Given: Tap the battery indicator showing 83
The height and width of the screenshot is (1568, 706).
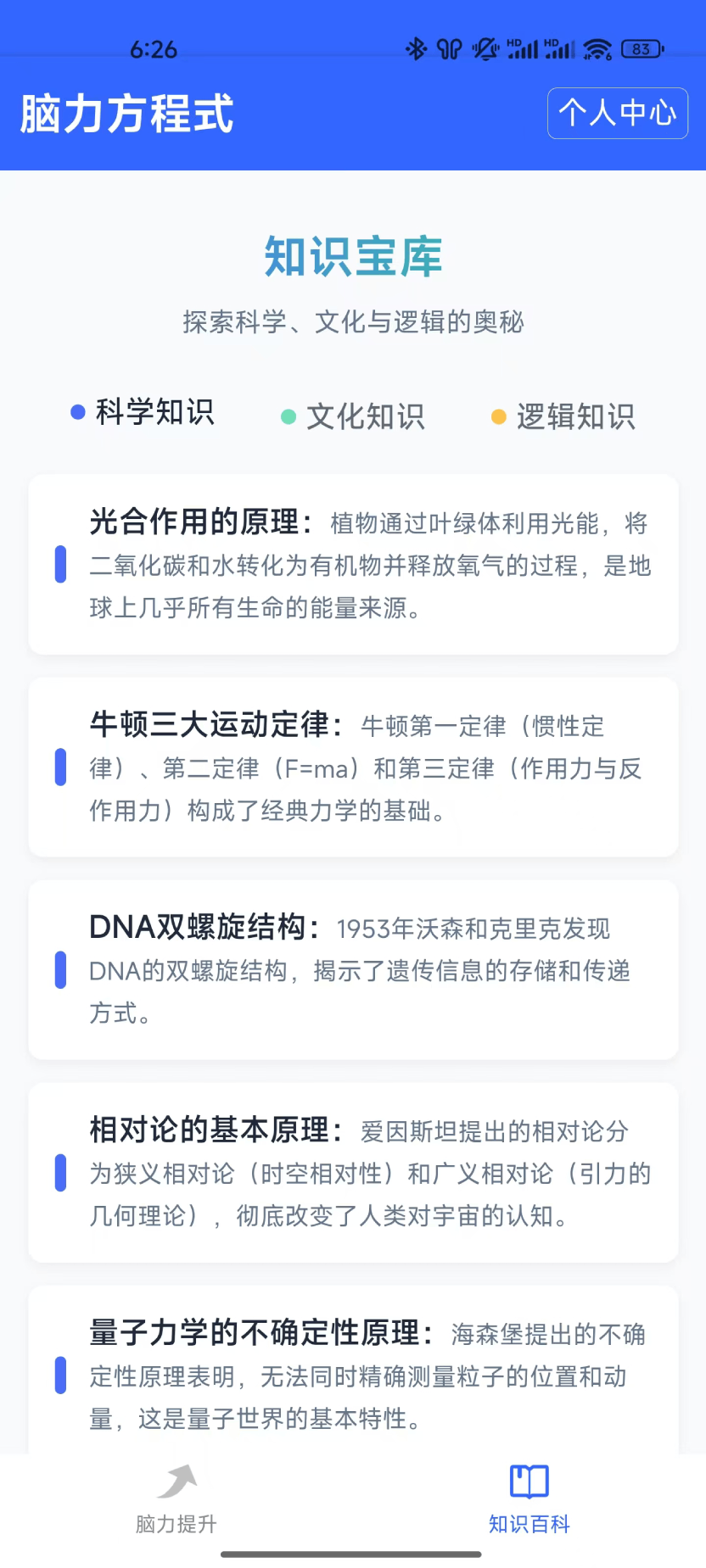Looking at the screenshot, I should pos(642,49).
